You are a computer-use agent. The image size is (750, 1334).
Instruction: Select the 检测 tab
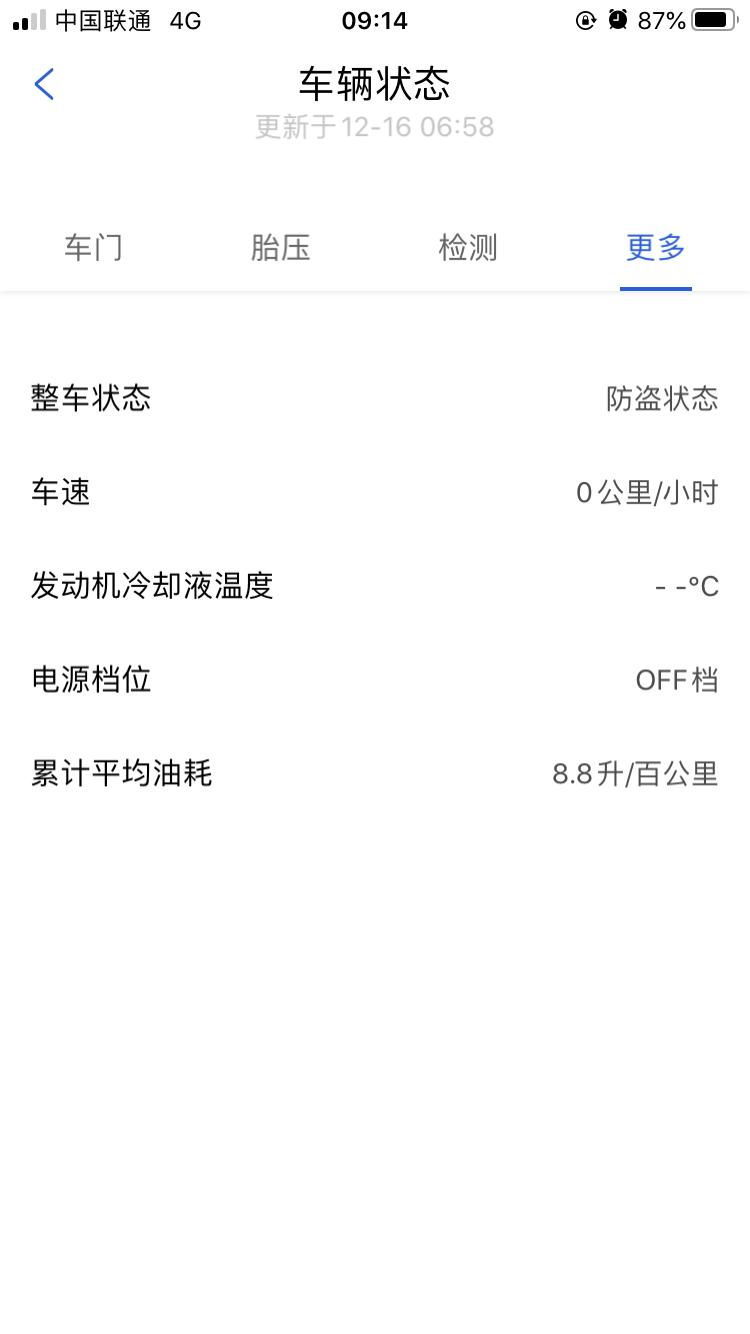pyautogui.click(x=468, y=248)
